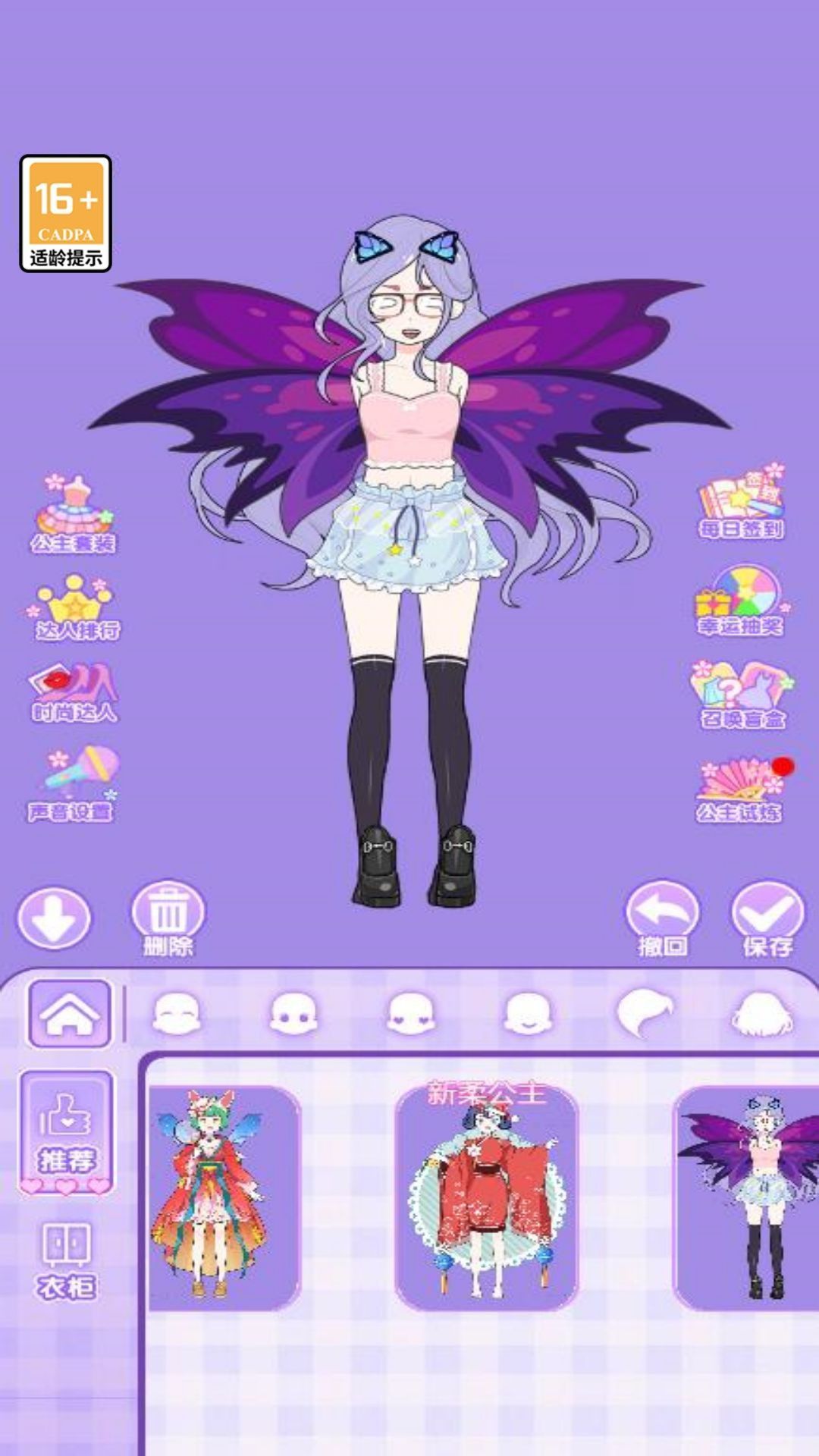The height and width of the screenshot is (1456, 819).
Task: Select the home category tab
Action: tap(70, 1014)
